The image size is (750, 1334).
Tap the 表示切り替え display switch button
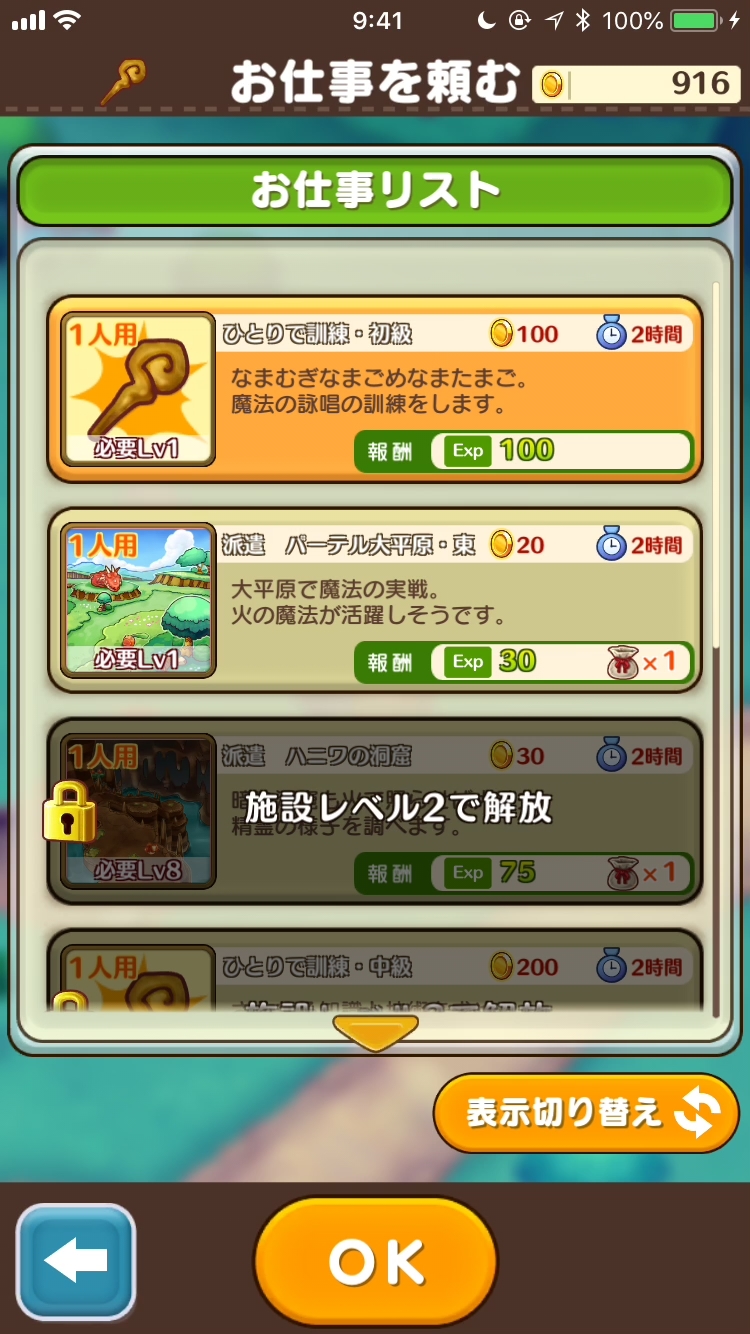(x=586, y=1113)
